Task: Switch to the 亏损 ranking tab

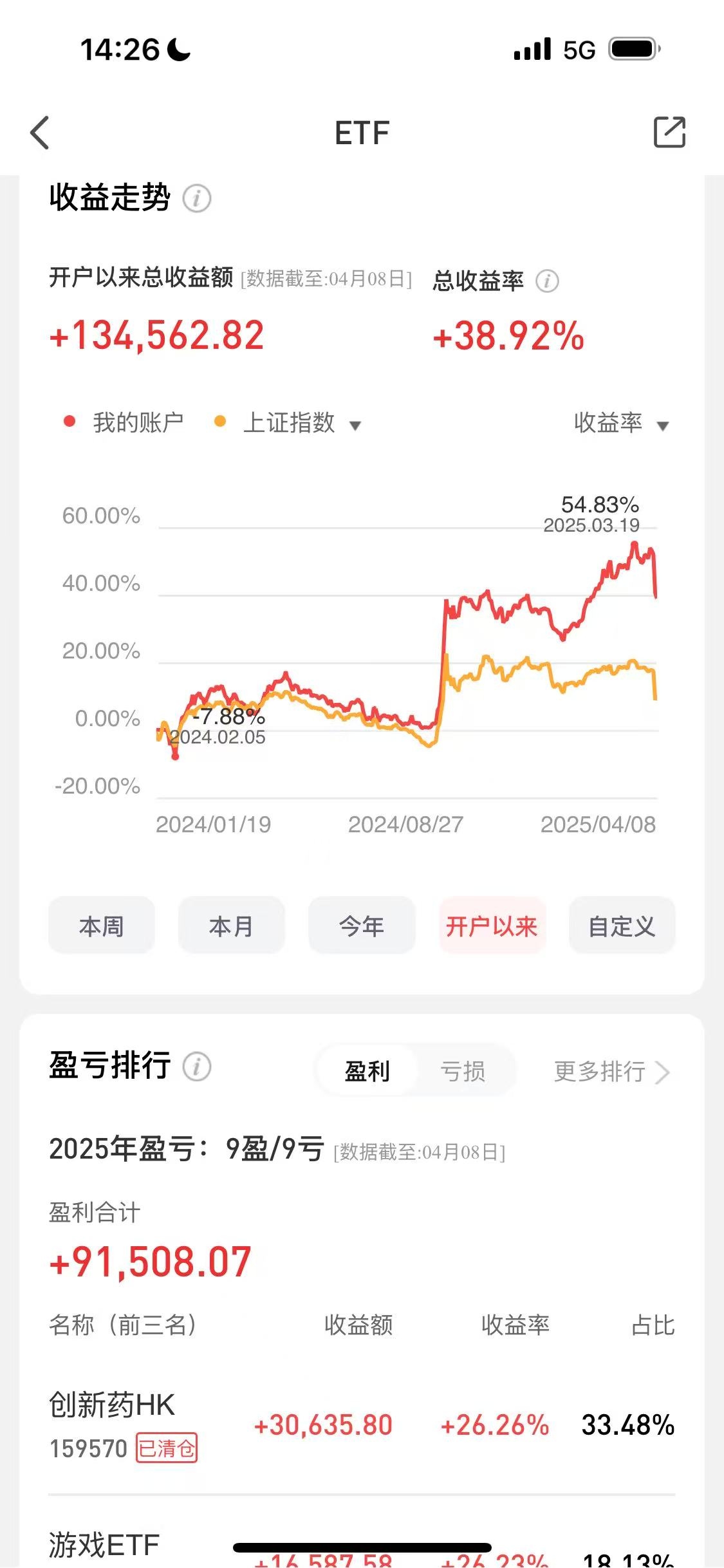Action: tap(463, 1071)
